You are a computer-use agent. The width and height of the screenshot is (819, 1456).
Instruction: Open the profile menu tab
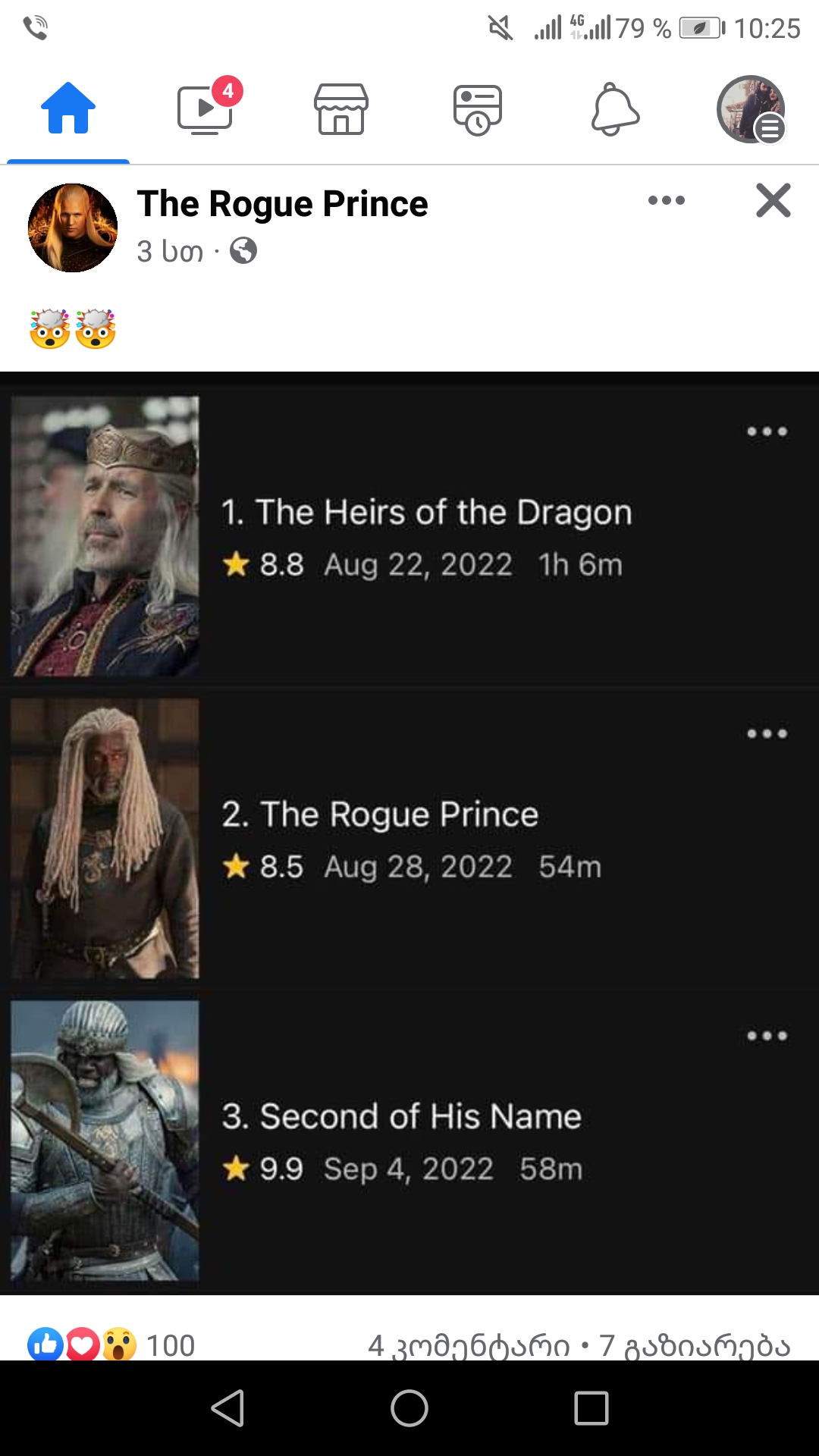tap(751, 109)
